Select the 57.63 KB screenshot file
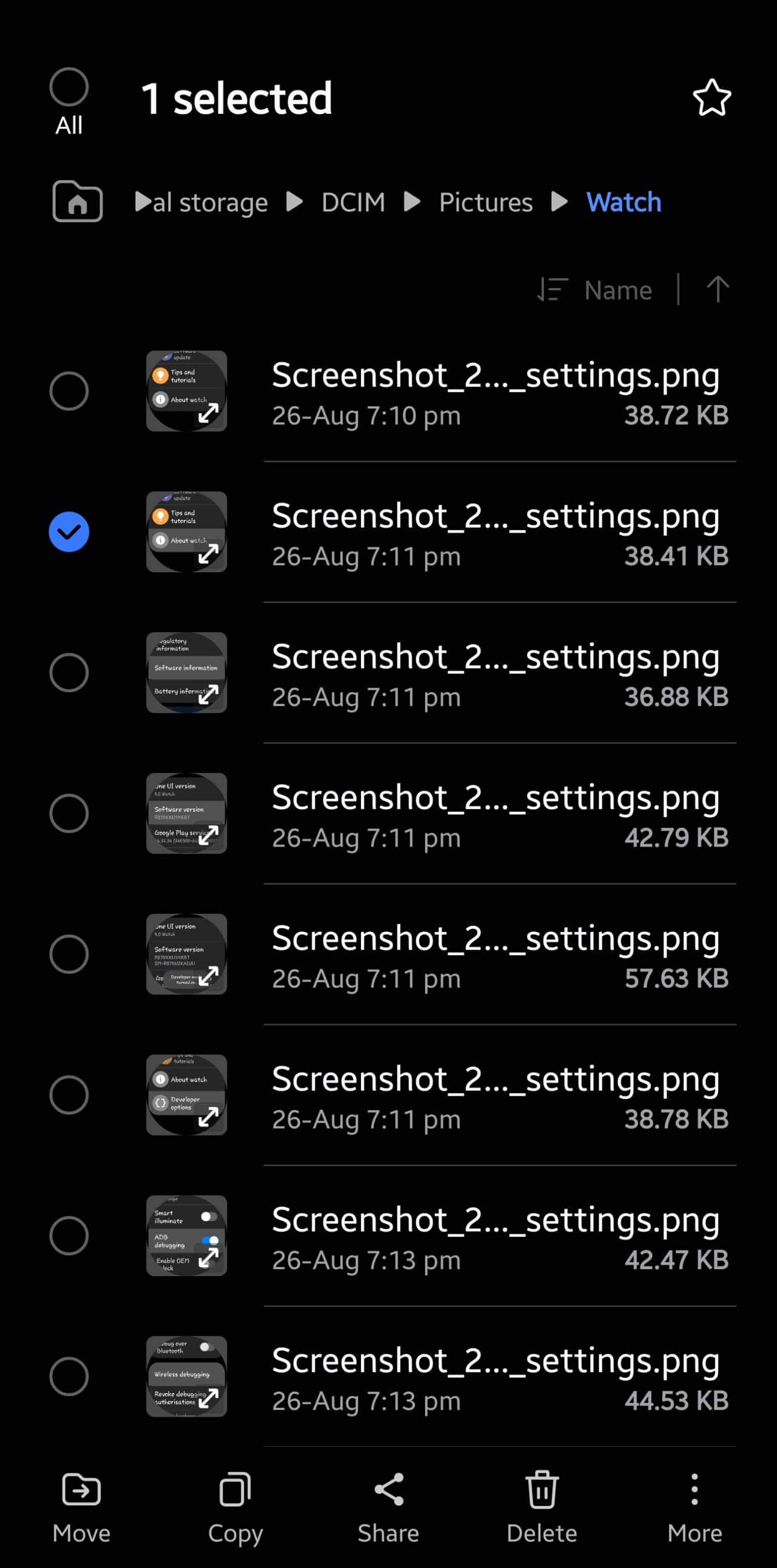 69,954
